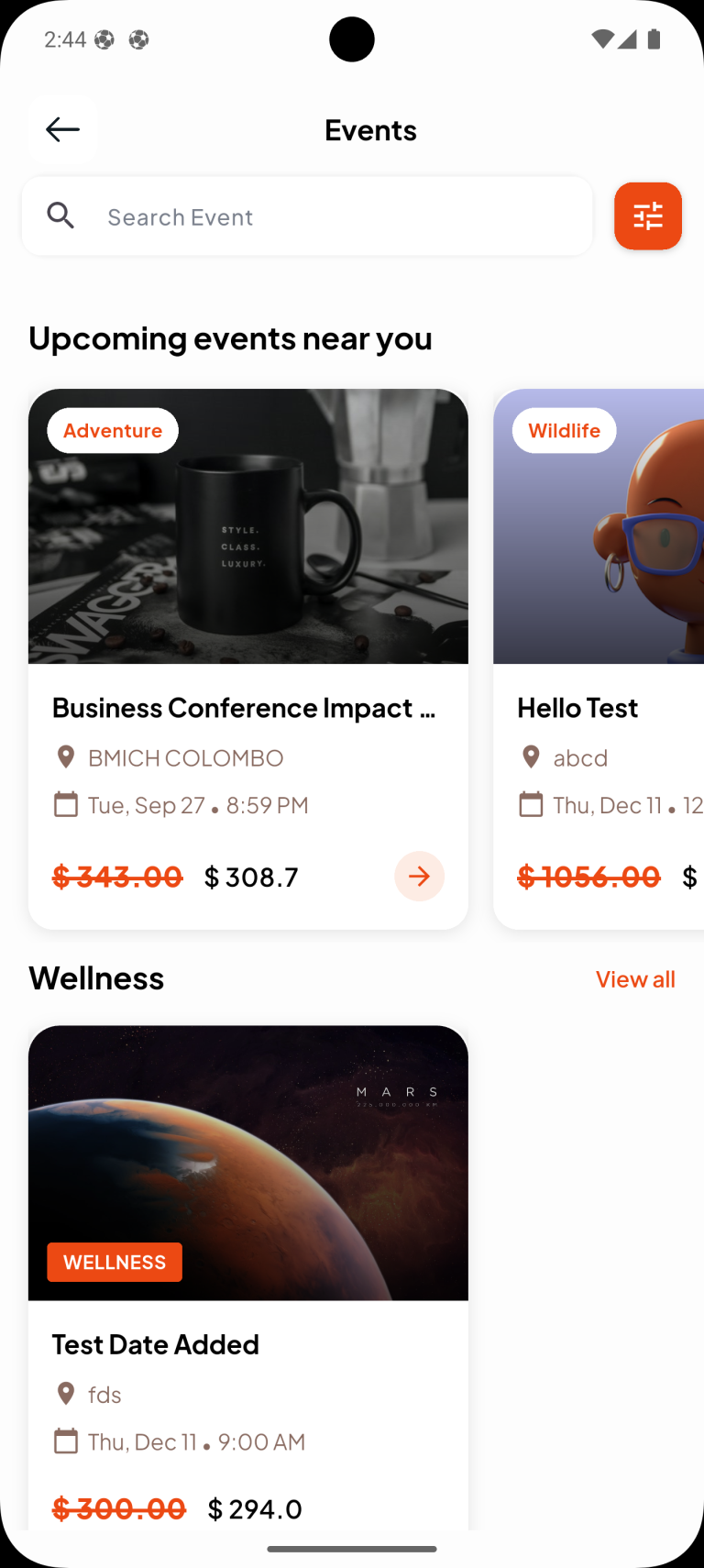Select the Adventure category chip
Image resolution: width=704 pixels, height=1568 pixels.
[112, 430]
